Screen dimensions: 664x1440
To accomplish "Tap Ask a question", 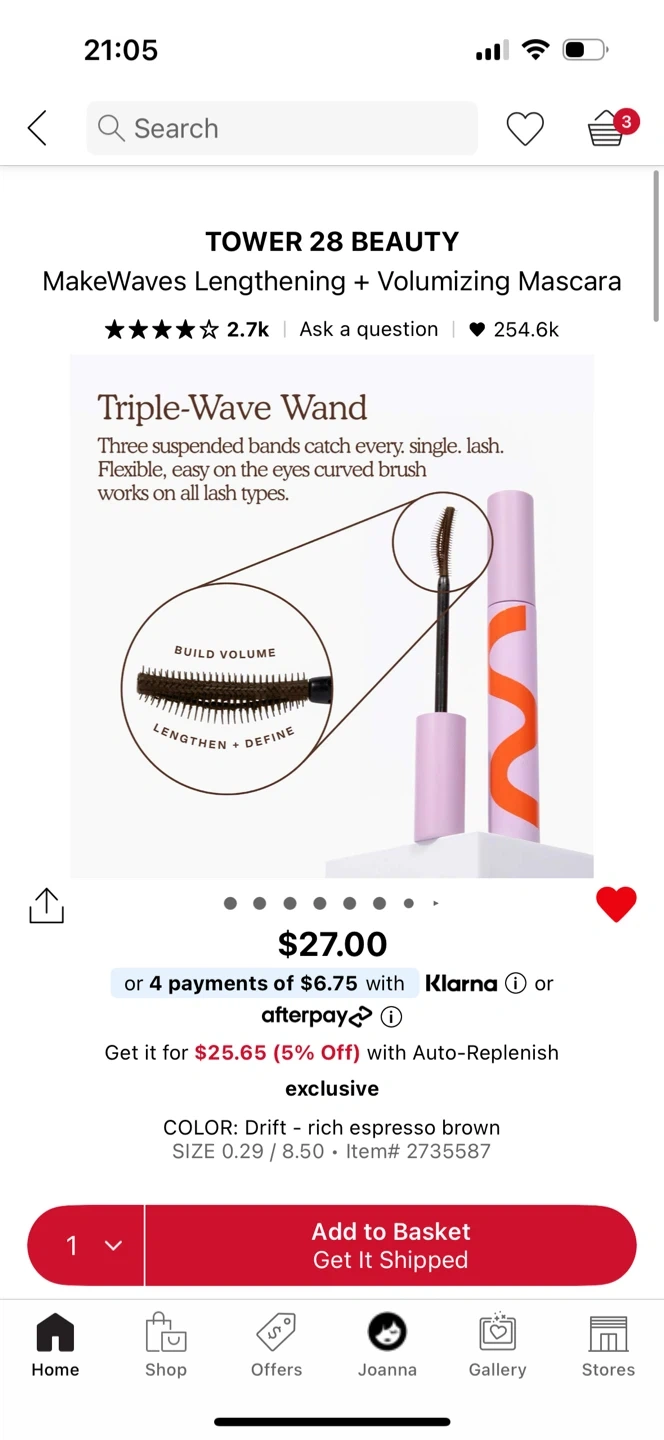I will [x=369, y=329].
